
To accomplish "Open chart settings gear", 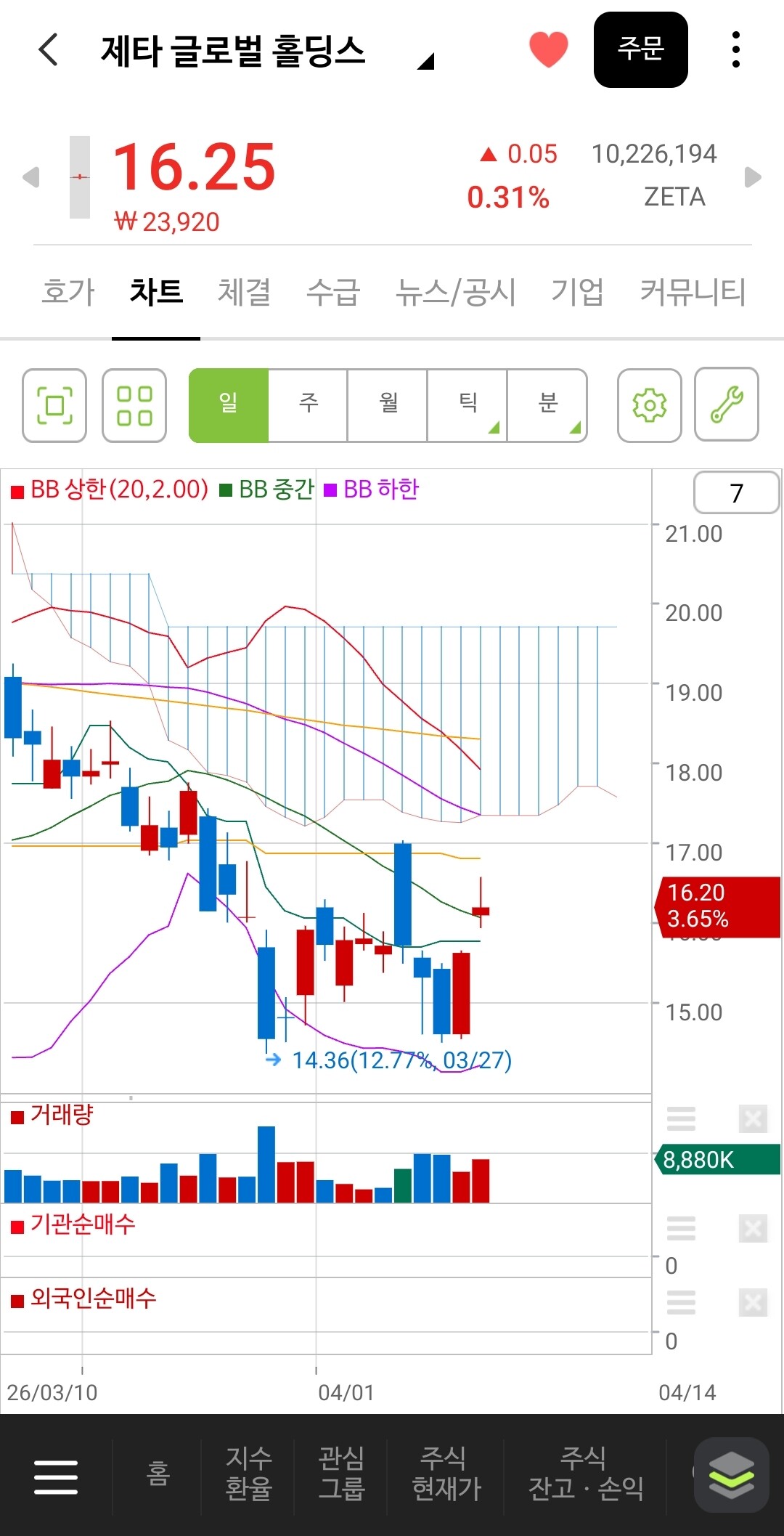I will (649, 405).
